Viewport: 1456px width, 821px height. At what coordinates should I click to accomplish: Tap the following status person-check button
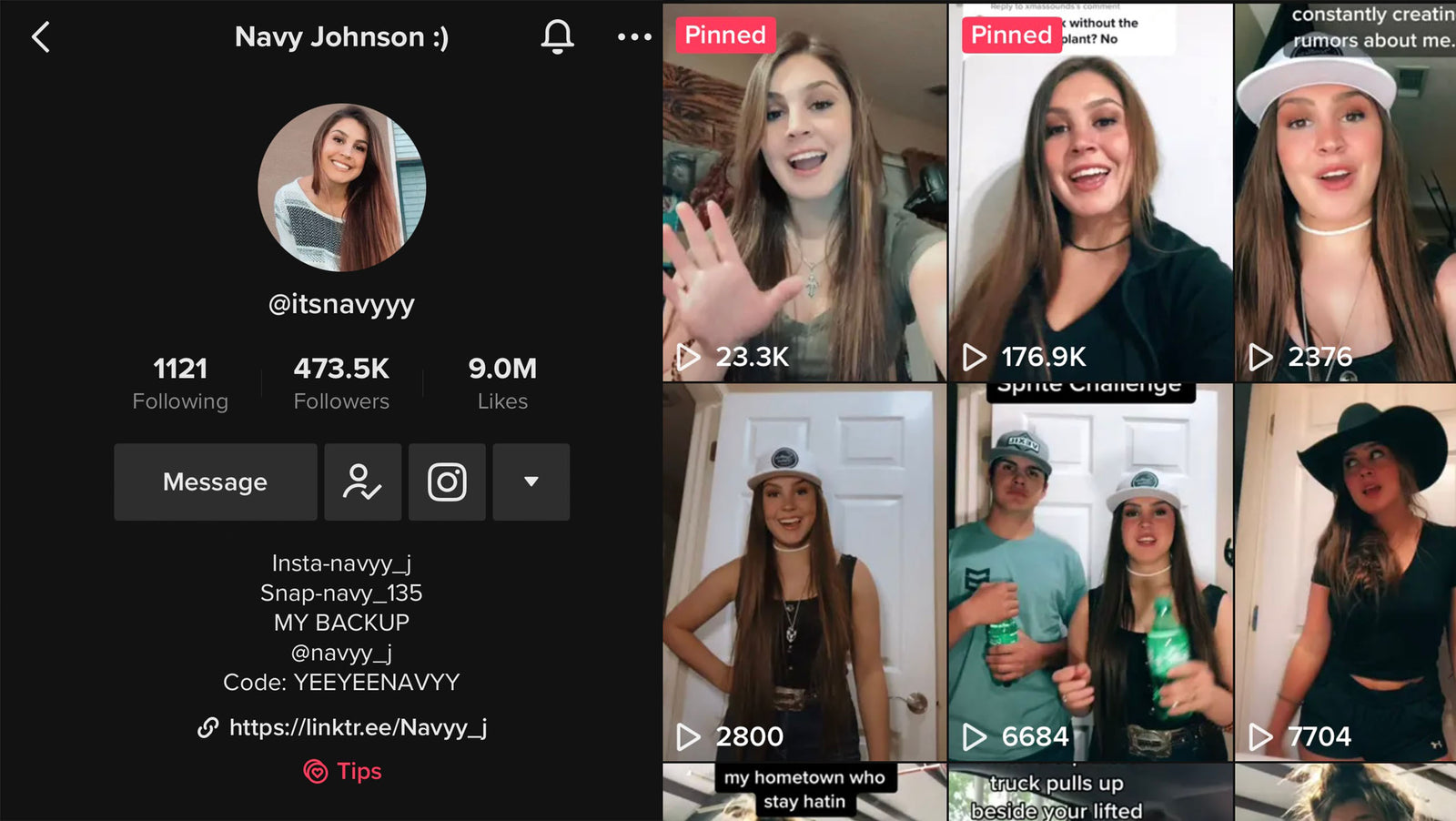pos(362,481)
